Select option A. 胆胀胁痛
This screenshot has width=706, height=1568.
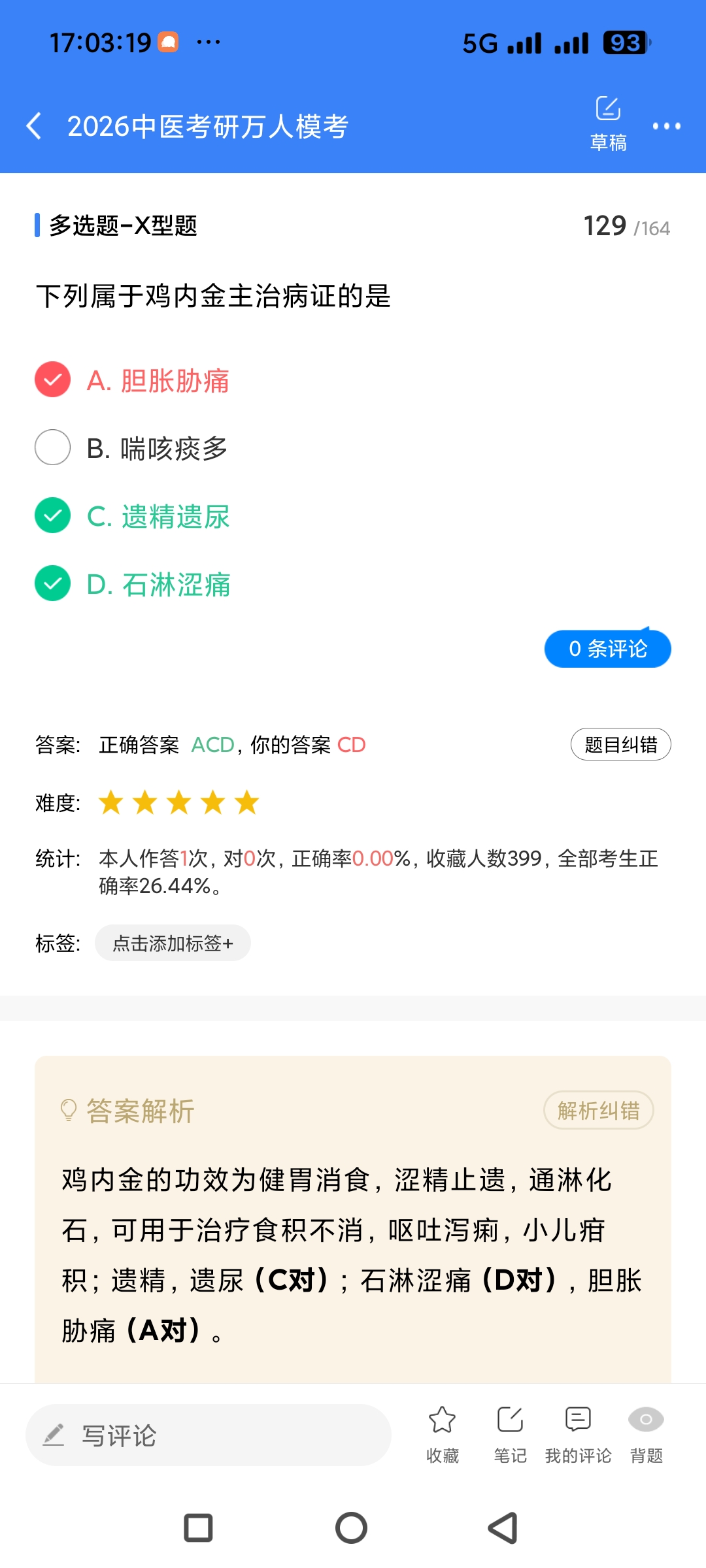pyautogui.click(x=158, y=380)
